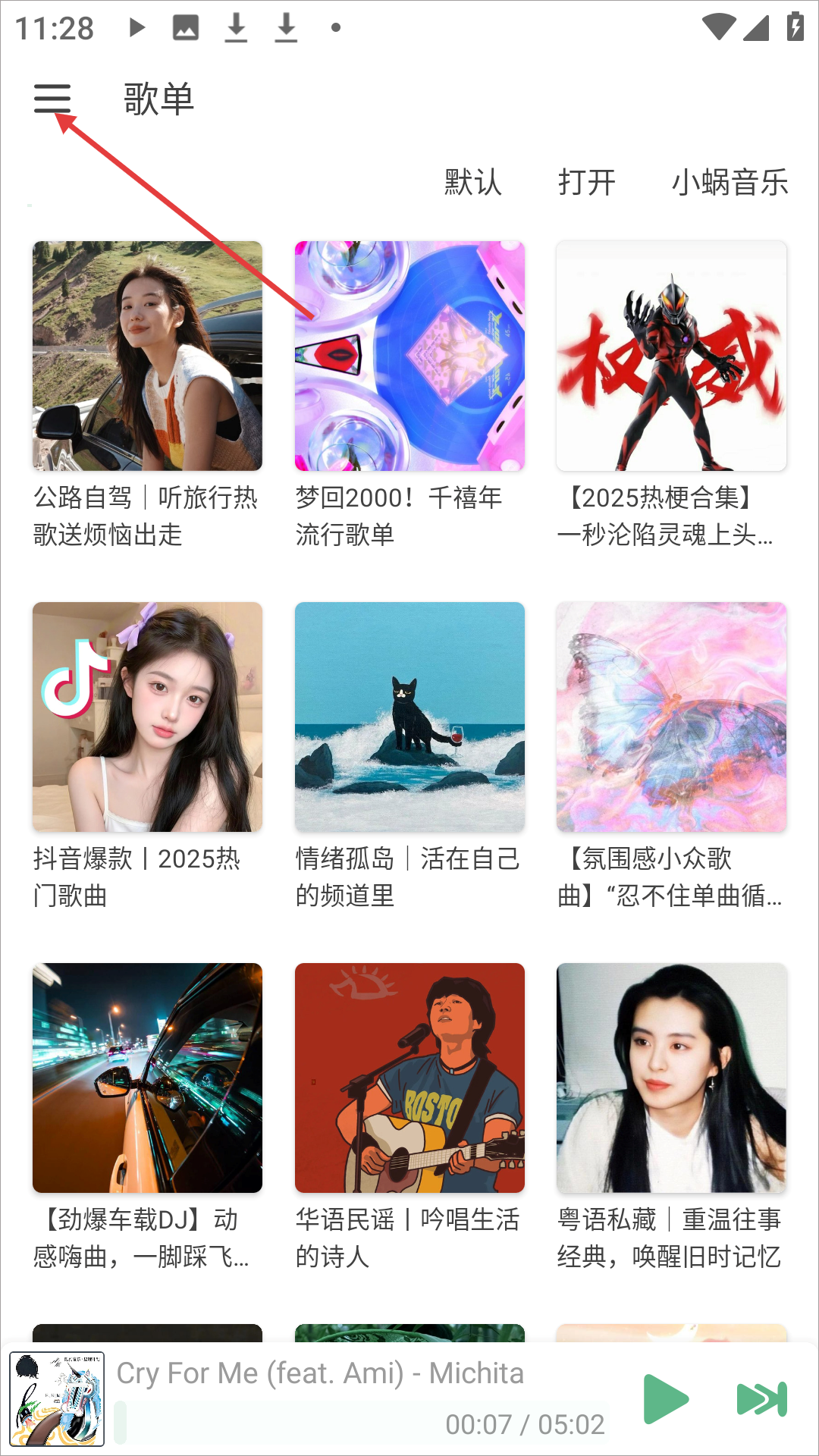This screenshot has width=819, height=1456.
Task: Open now-playing screen via album cover
Action: tap(57, 1399)
